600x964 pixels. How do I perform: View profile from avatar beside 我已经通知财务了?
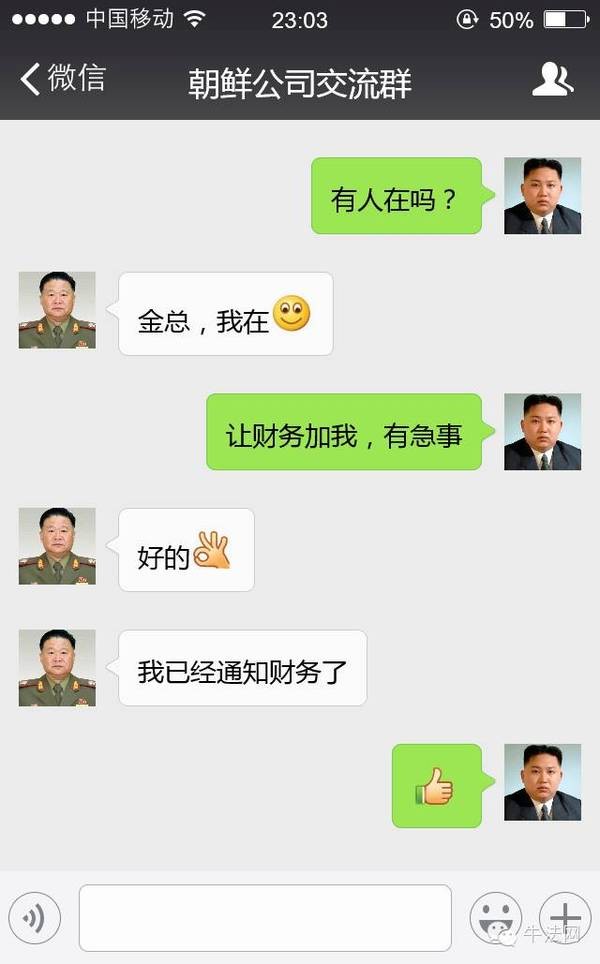57,667
